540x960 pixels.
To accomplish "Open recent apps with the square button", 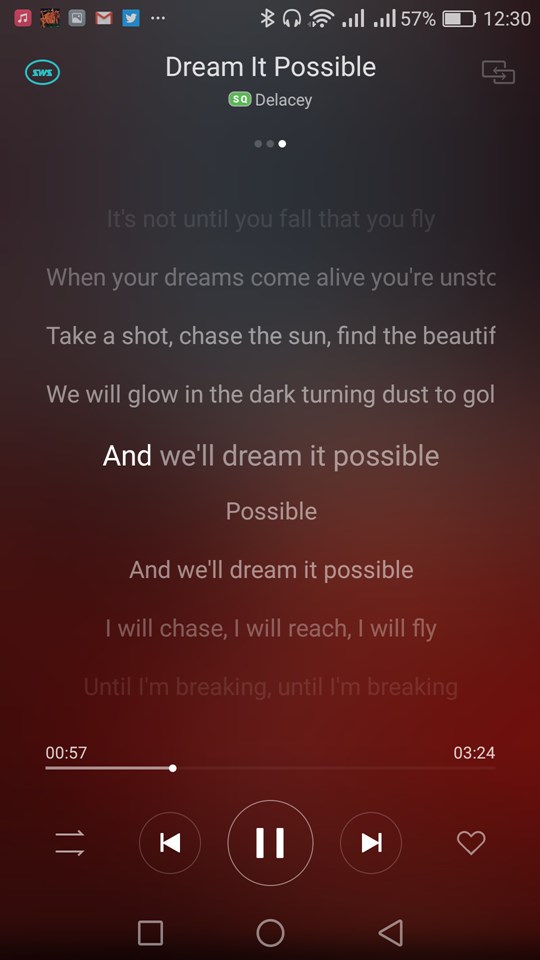I will coord(150,933).
